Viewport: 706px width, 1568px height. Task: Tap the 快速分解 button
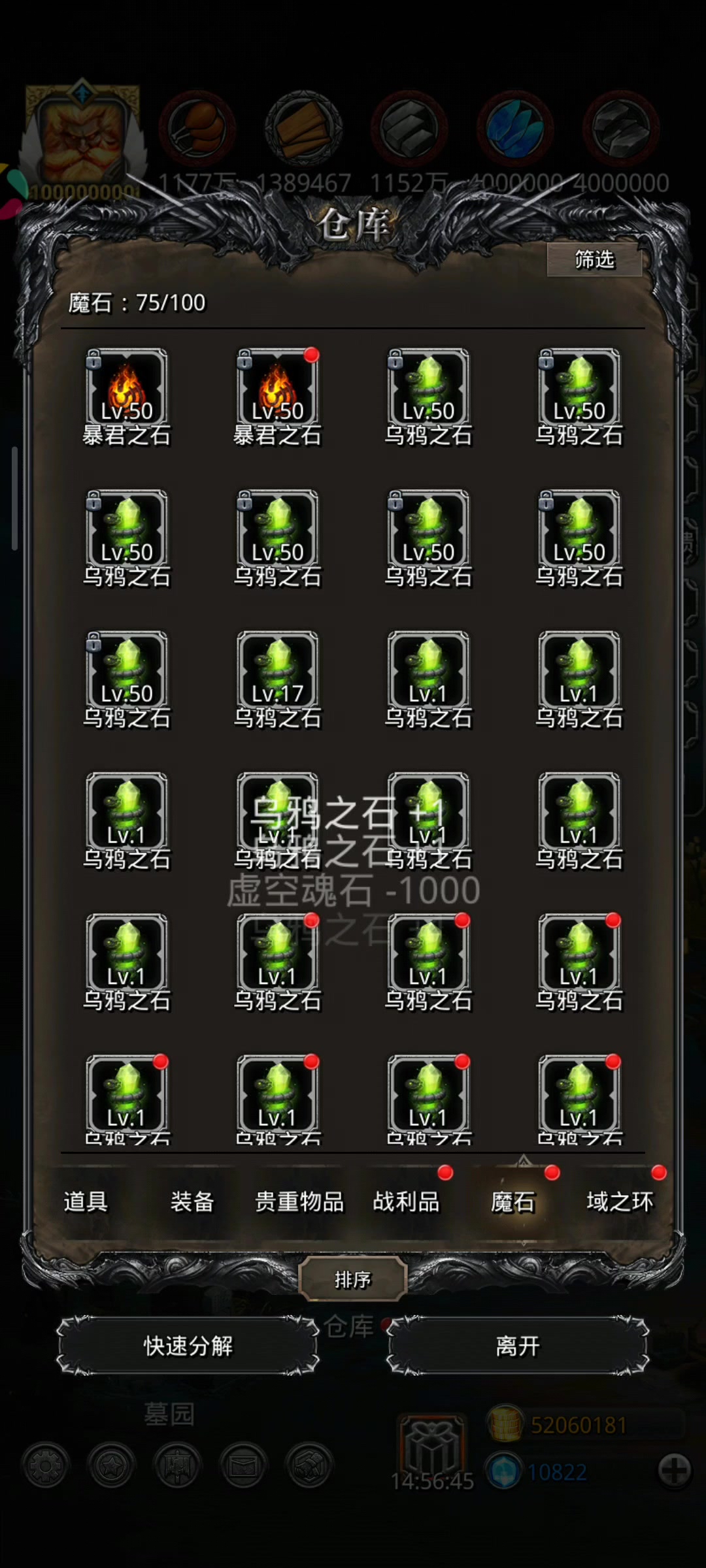pos(188,1346)
